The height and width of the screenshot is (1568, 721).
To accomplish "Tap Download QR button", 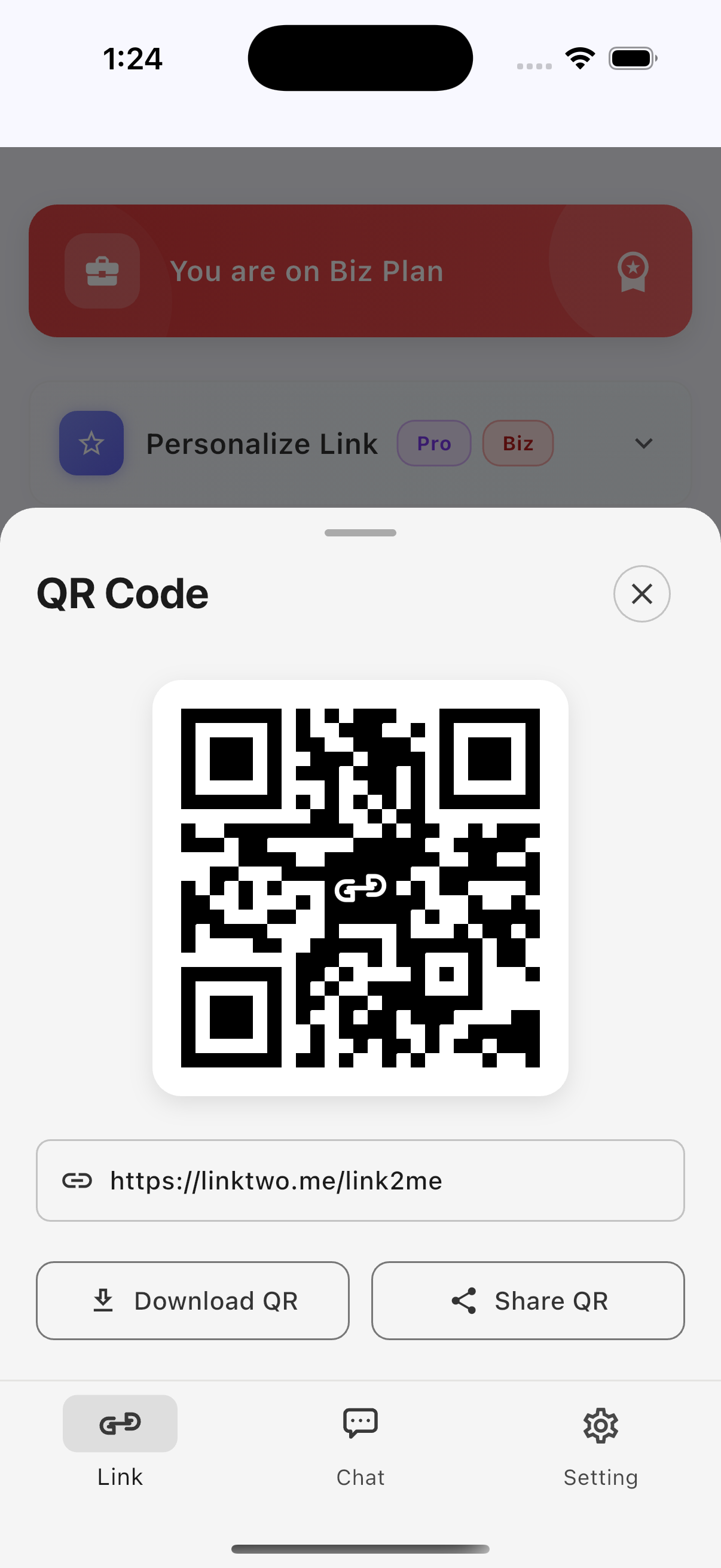I will [193, 1300].
